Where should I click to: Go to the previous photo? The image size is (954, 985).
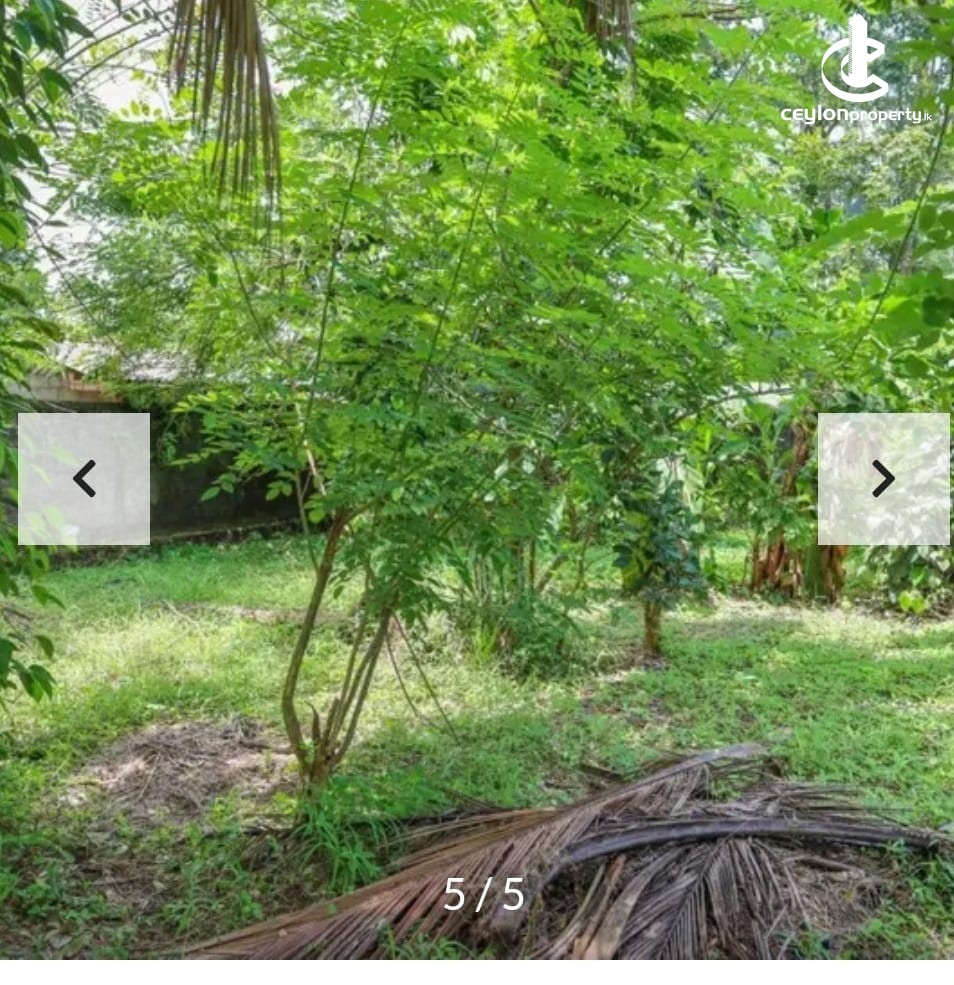84,479
